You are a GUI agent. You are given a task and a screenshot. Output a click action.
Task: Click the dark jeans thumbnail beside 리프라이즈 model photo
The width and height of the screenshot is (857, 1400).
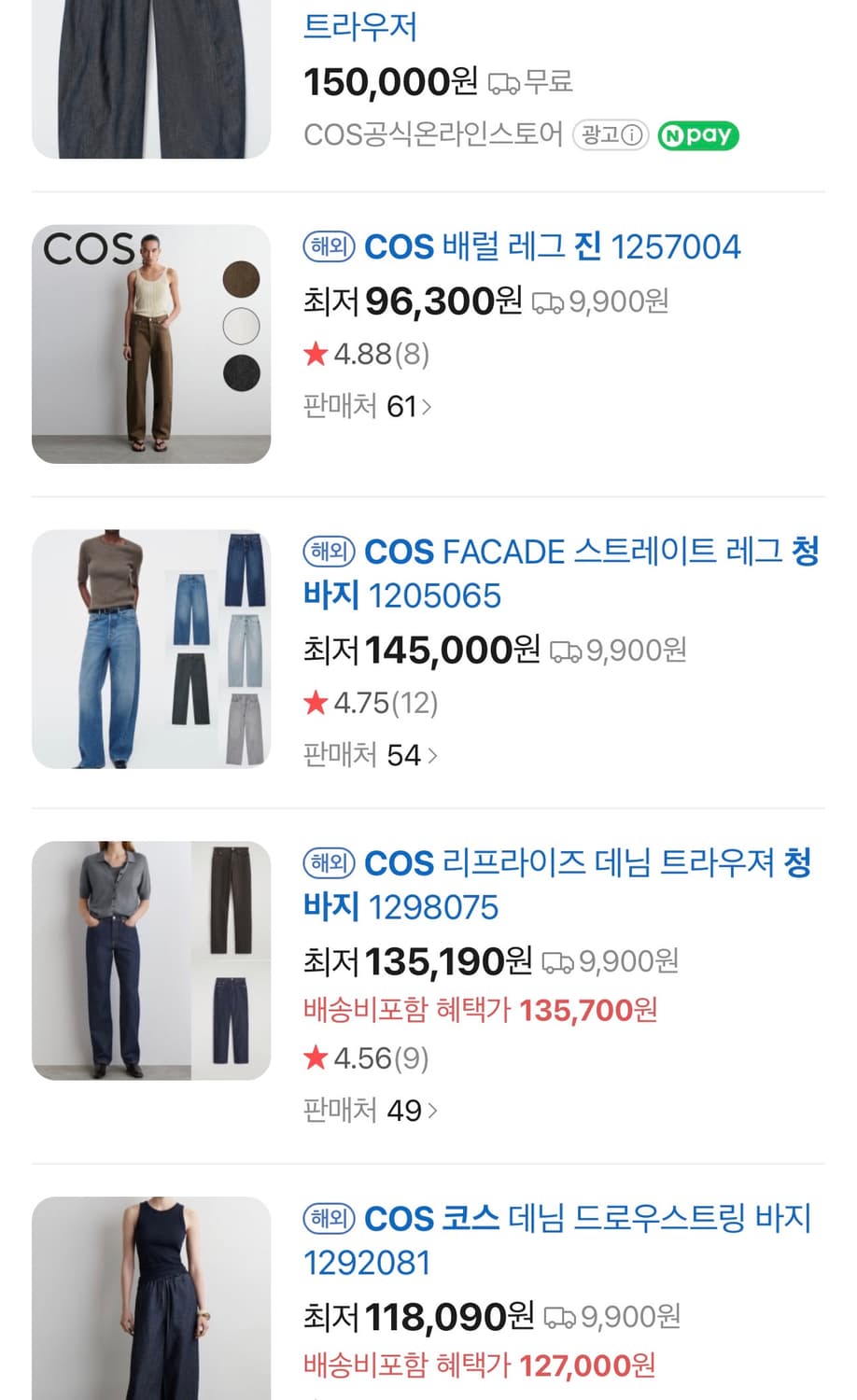[x=231, y=1017]
